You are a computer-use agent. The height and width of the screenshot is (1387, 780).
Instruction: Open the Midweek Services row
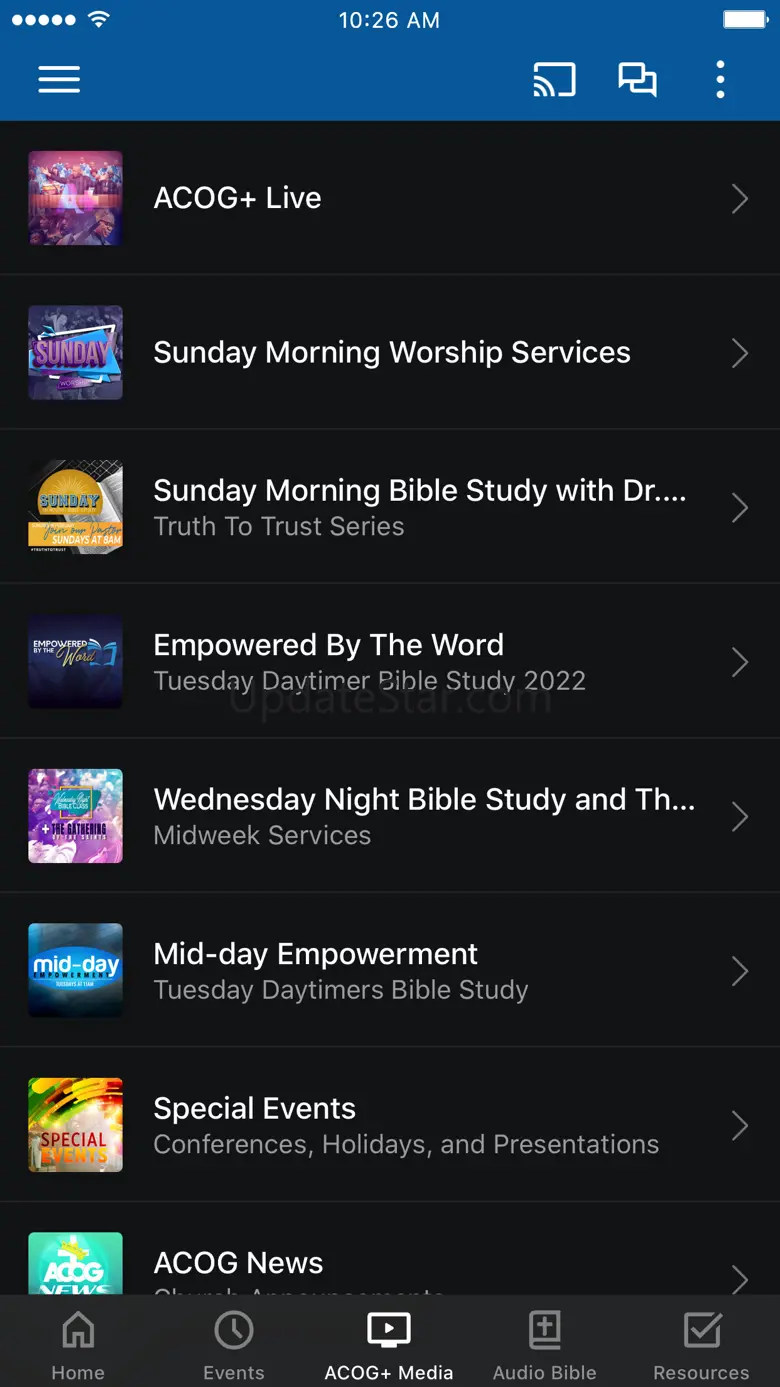(x=390, y=816)
